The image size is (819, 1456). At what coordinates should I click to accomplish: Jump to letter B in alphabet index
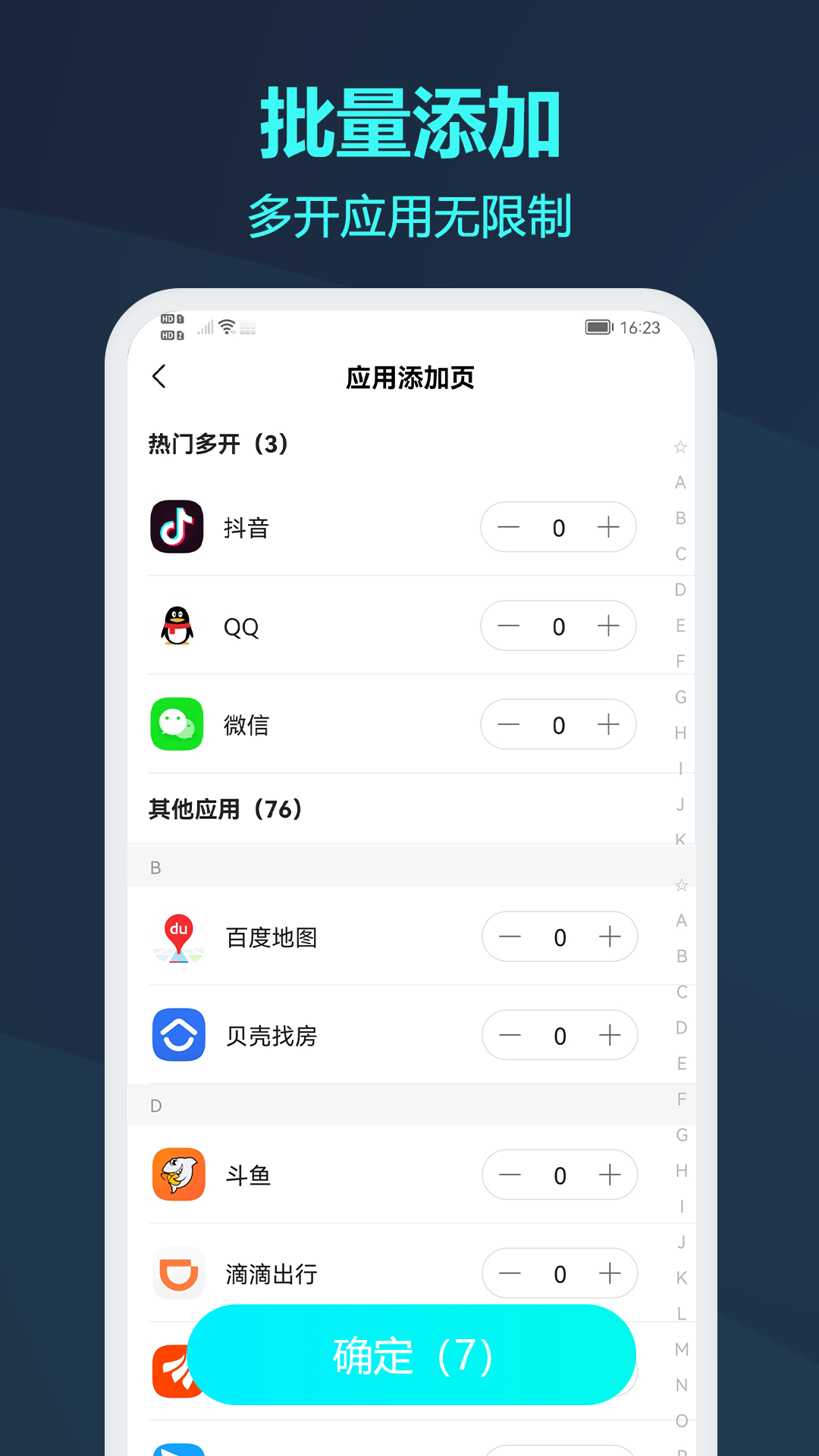tap(680, 517)
